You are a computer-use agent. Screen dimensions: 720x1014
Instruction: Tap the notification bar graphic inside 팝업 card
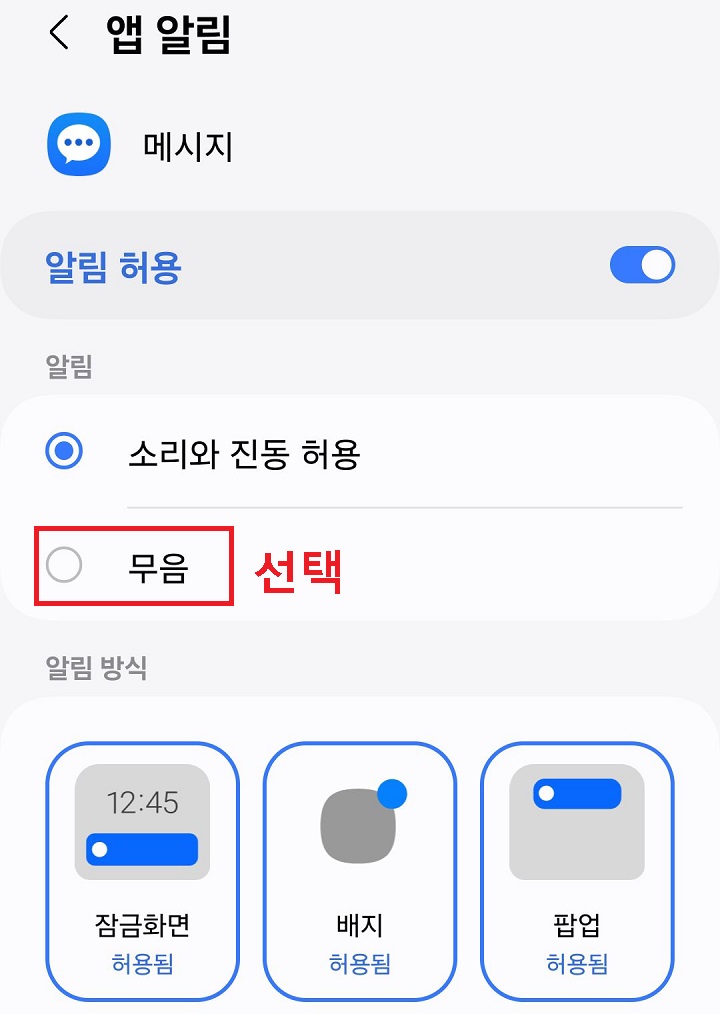click(x=576, y=792)
